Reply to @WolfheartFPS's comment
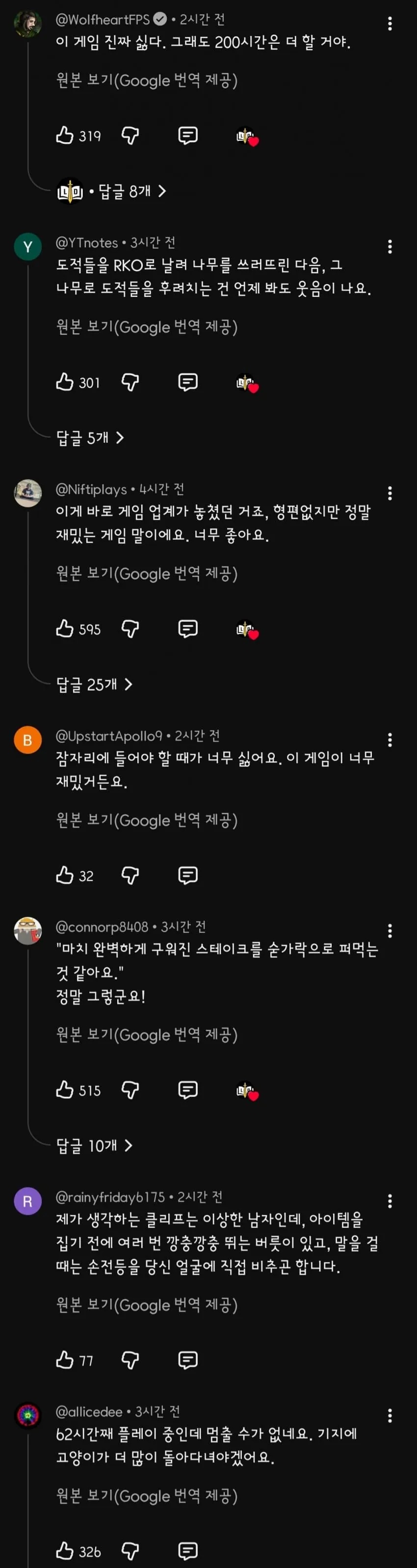Screen dimensions: 417x1568 pyautogui.click(x=187, y=135)
